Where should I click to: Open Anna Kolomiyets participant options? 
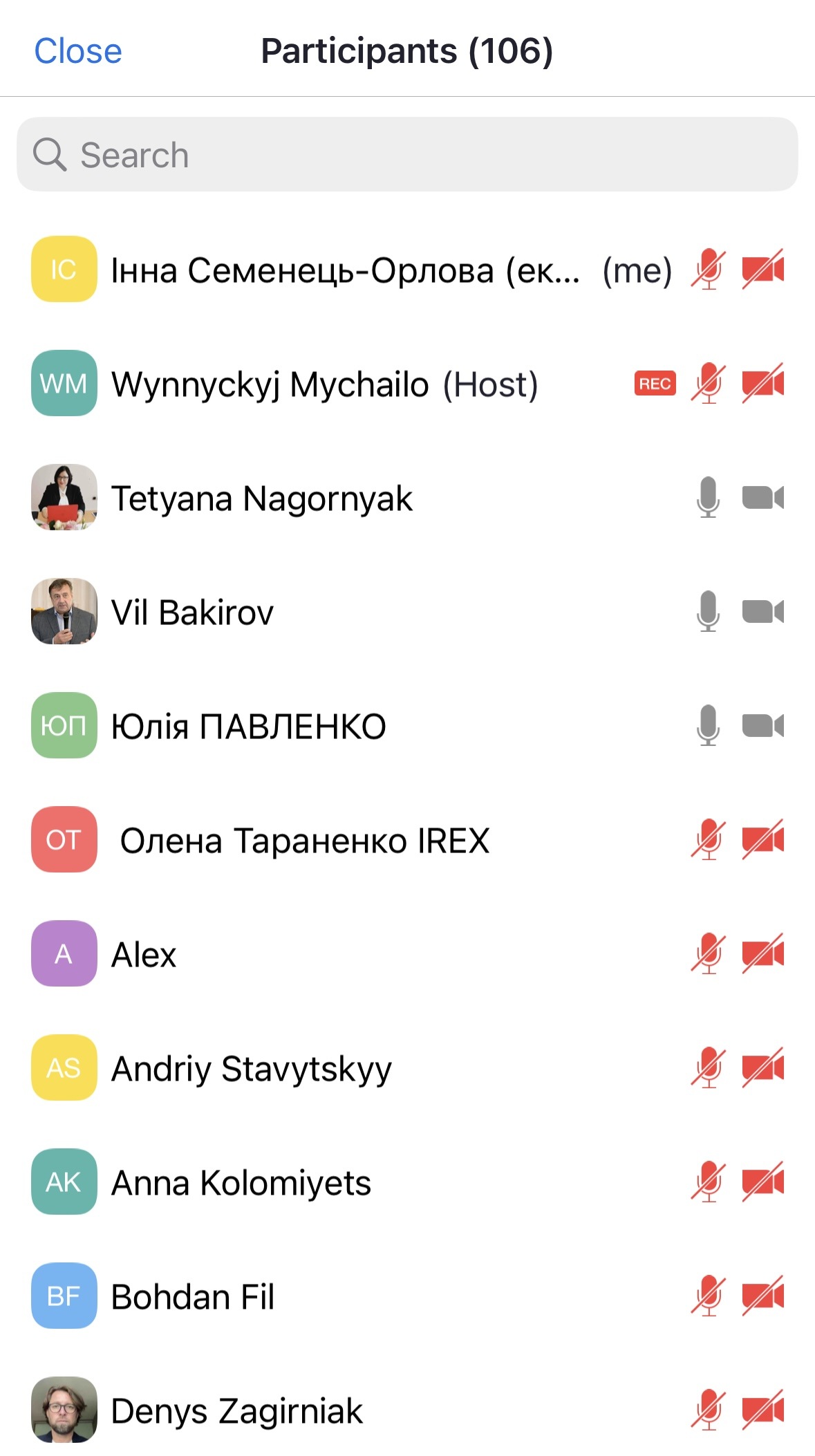coord(241,1183)
